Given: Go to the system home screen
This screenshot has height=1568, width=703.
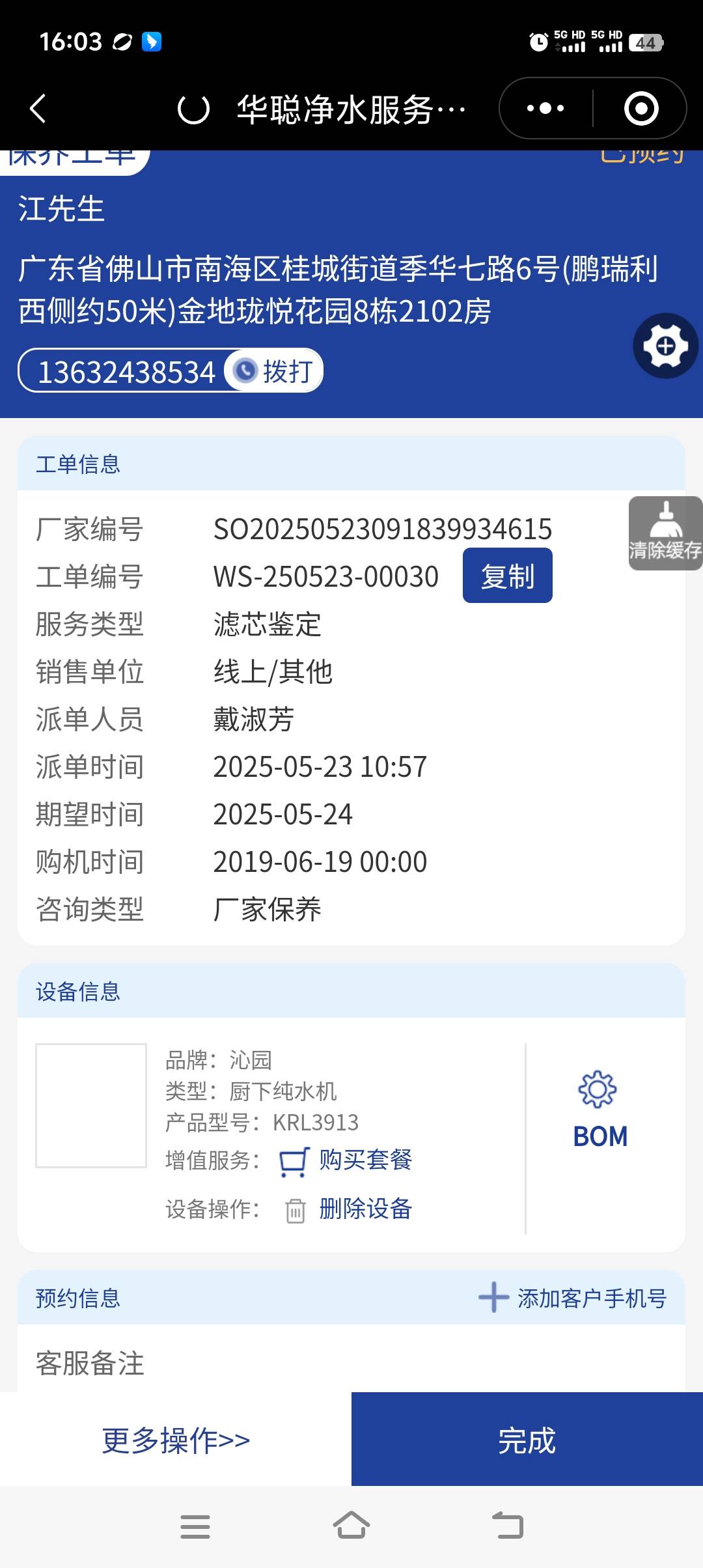Looking at the screenshot, I should [x=351, y=1526].
